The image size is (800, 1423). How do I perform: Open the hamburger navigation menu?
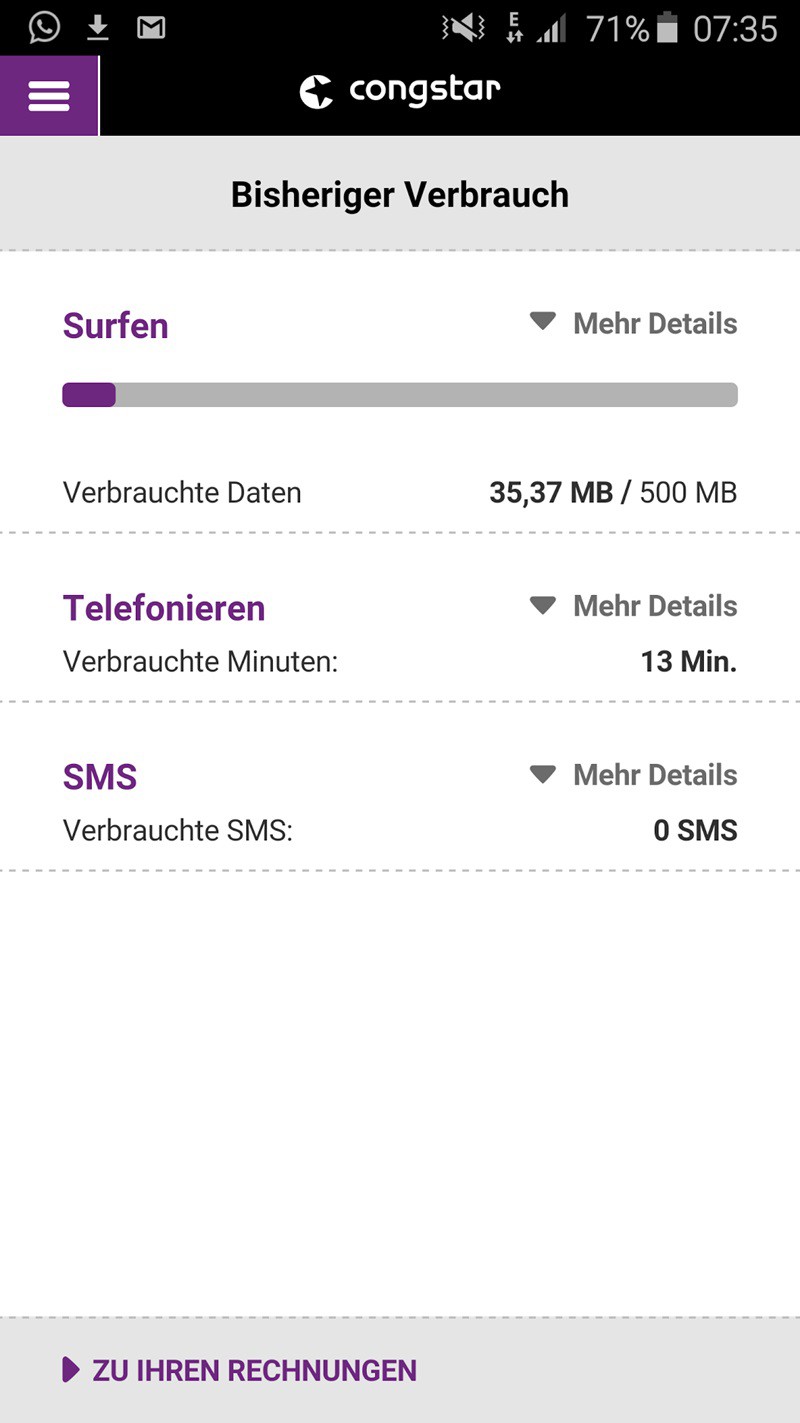tap(49, 96)
